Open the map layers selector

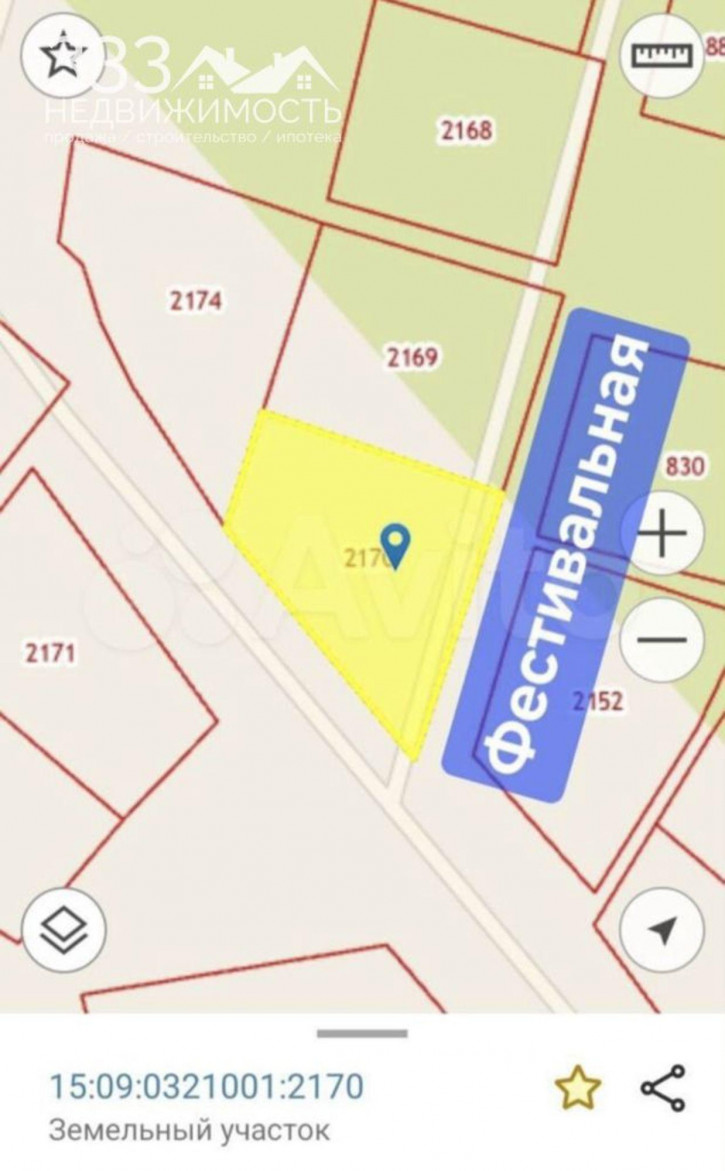(x=64, y=929)
